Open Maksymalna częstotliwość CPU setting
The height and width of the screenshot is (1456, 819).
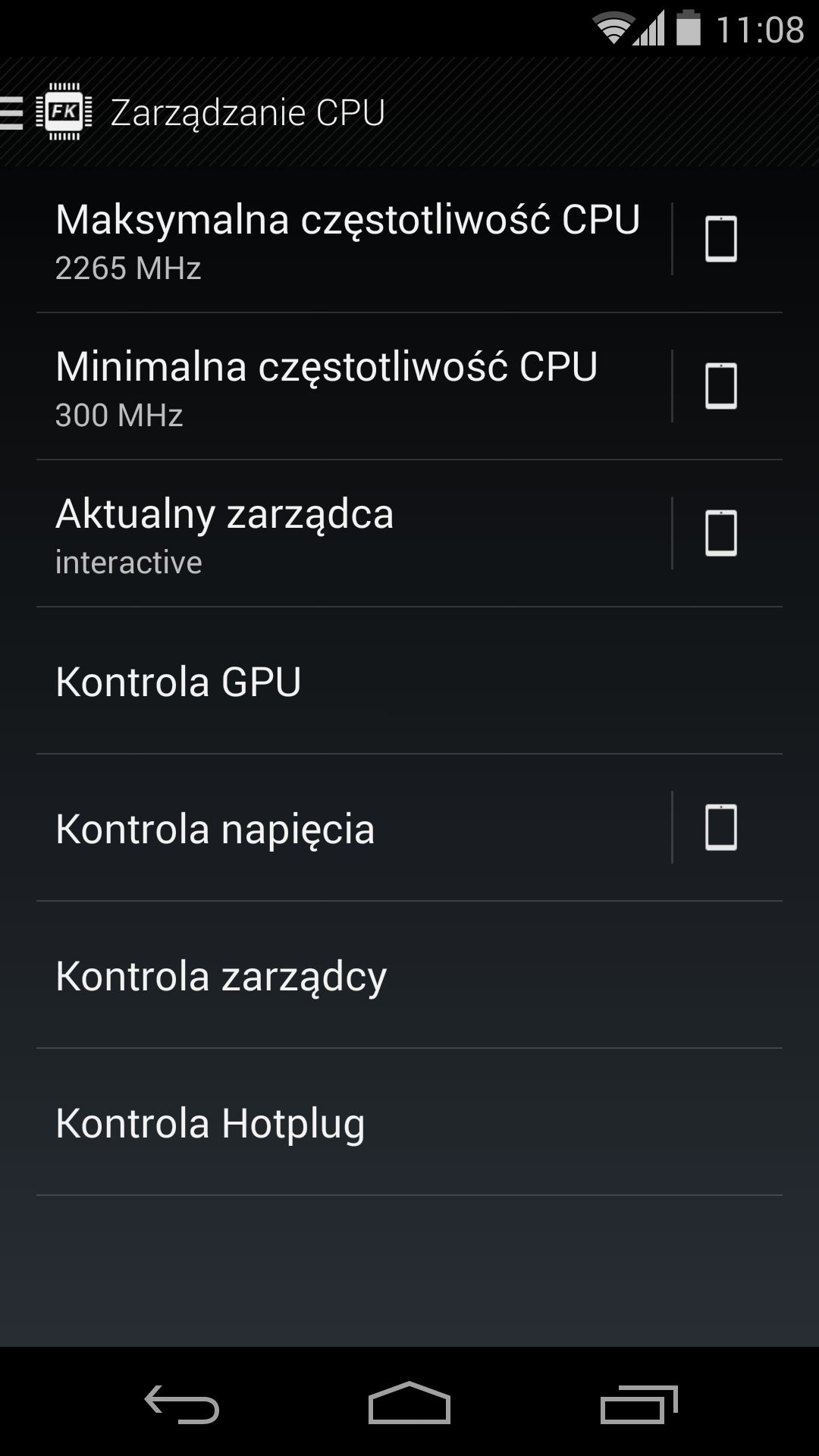tap(353, 239)
